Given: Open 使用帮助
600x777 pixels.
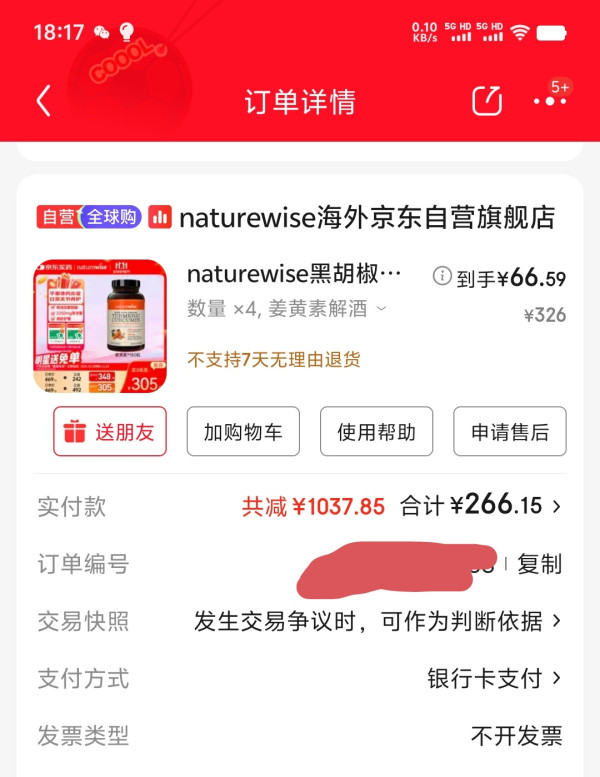Looking at the screenshot, I should coord(376,432).
